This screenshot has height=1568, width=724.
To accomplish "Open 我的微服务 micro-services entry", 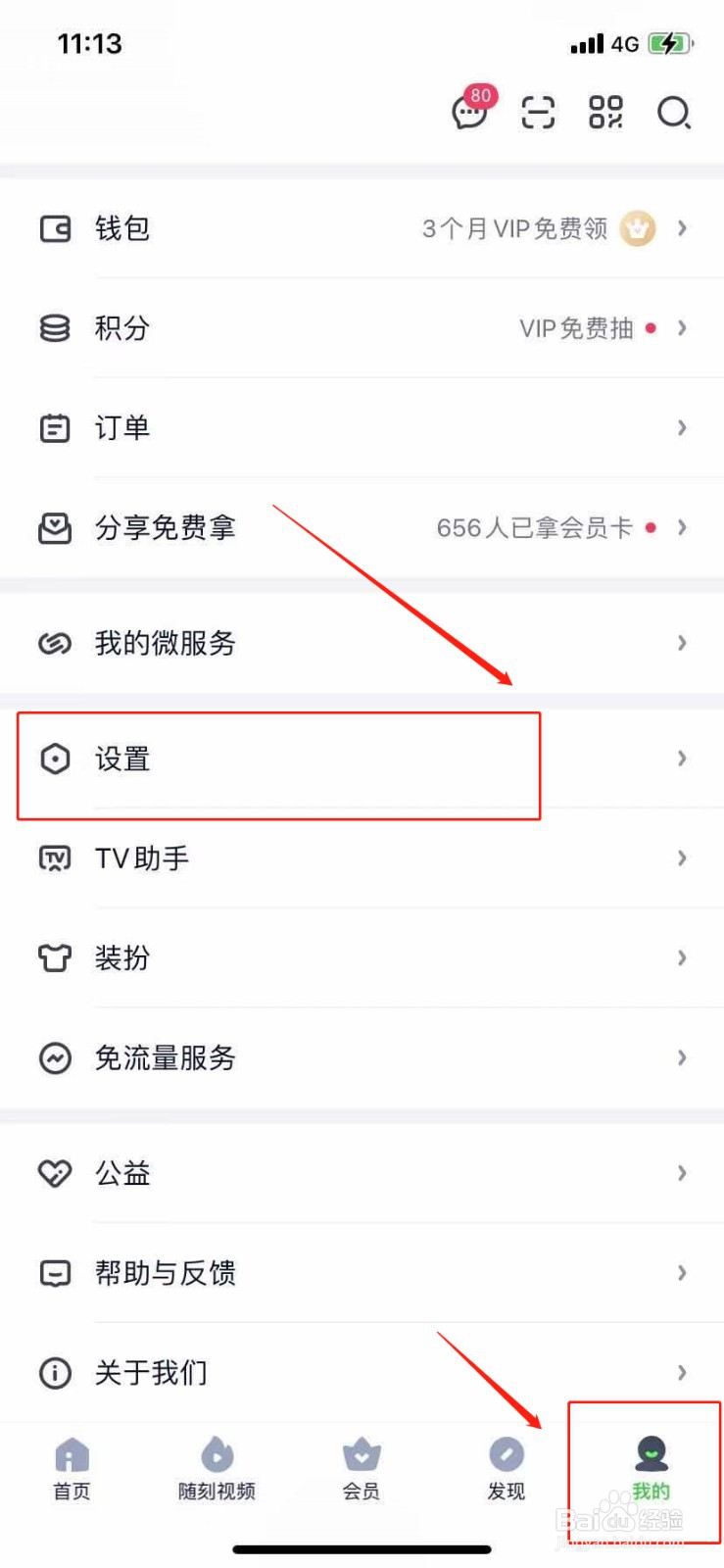I will tap(165, 643).
